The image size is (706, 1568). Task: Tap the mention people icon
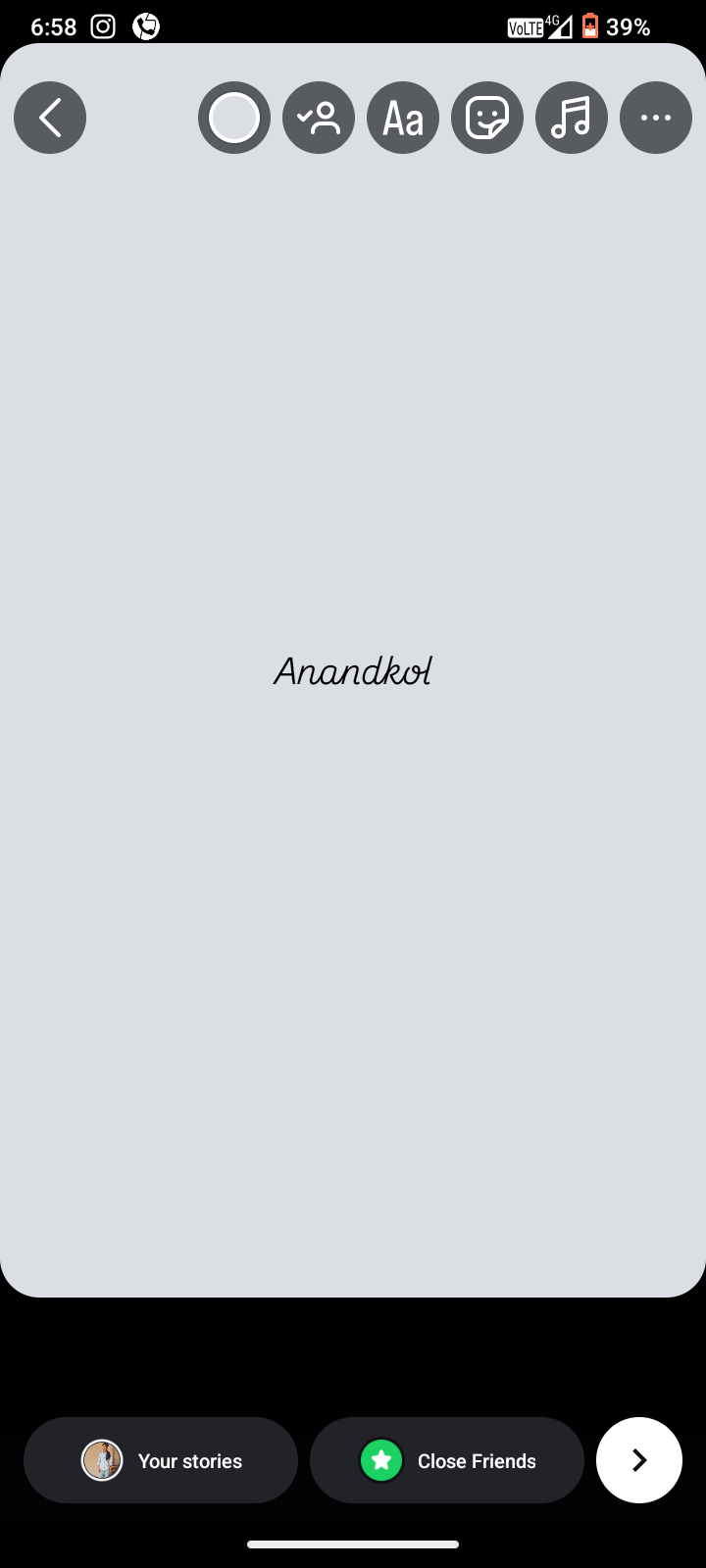(319, 118)
